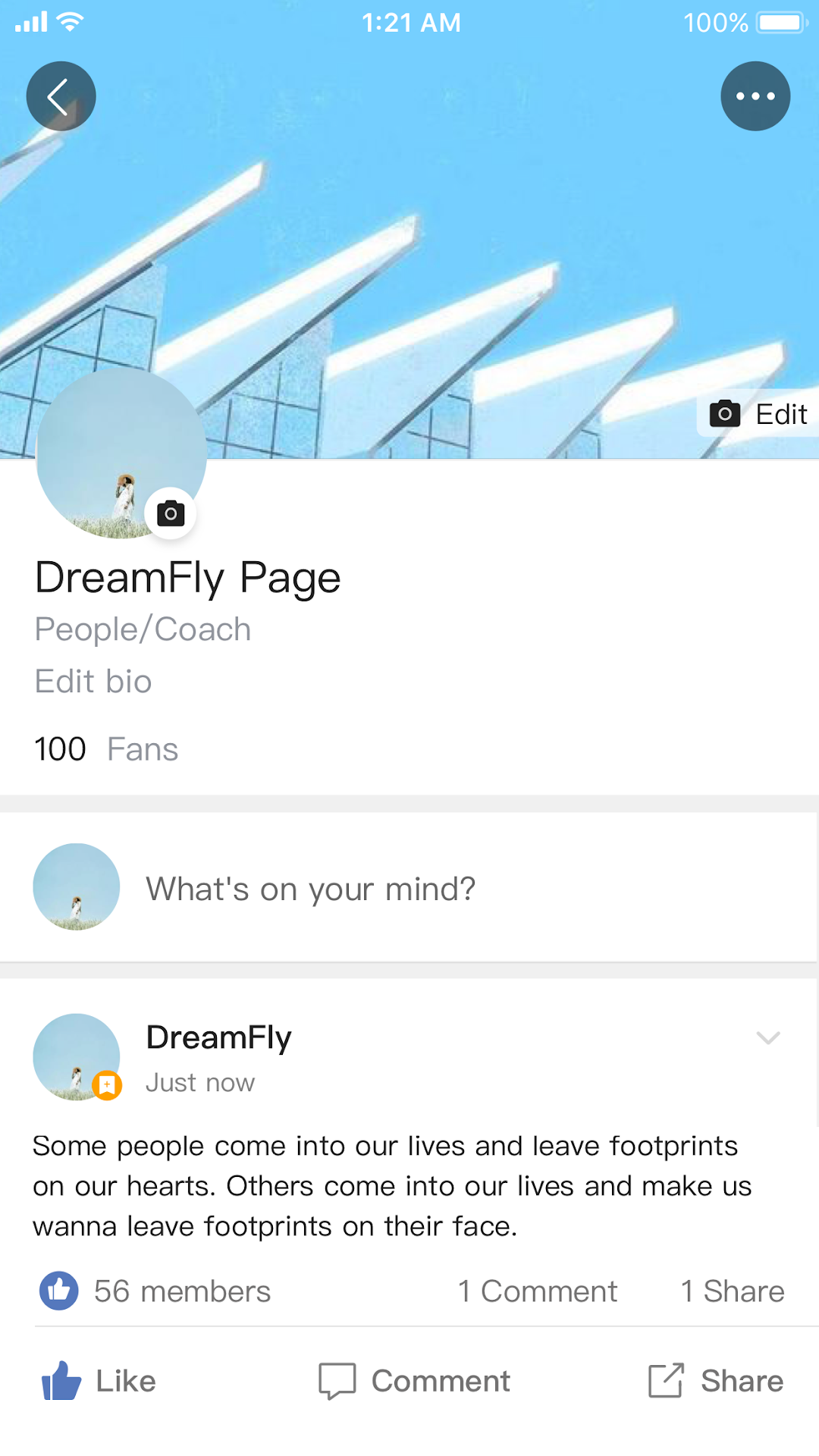
Task: View the 1 Share count
Action: 733,1291
